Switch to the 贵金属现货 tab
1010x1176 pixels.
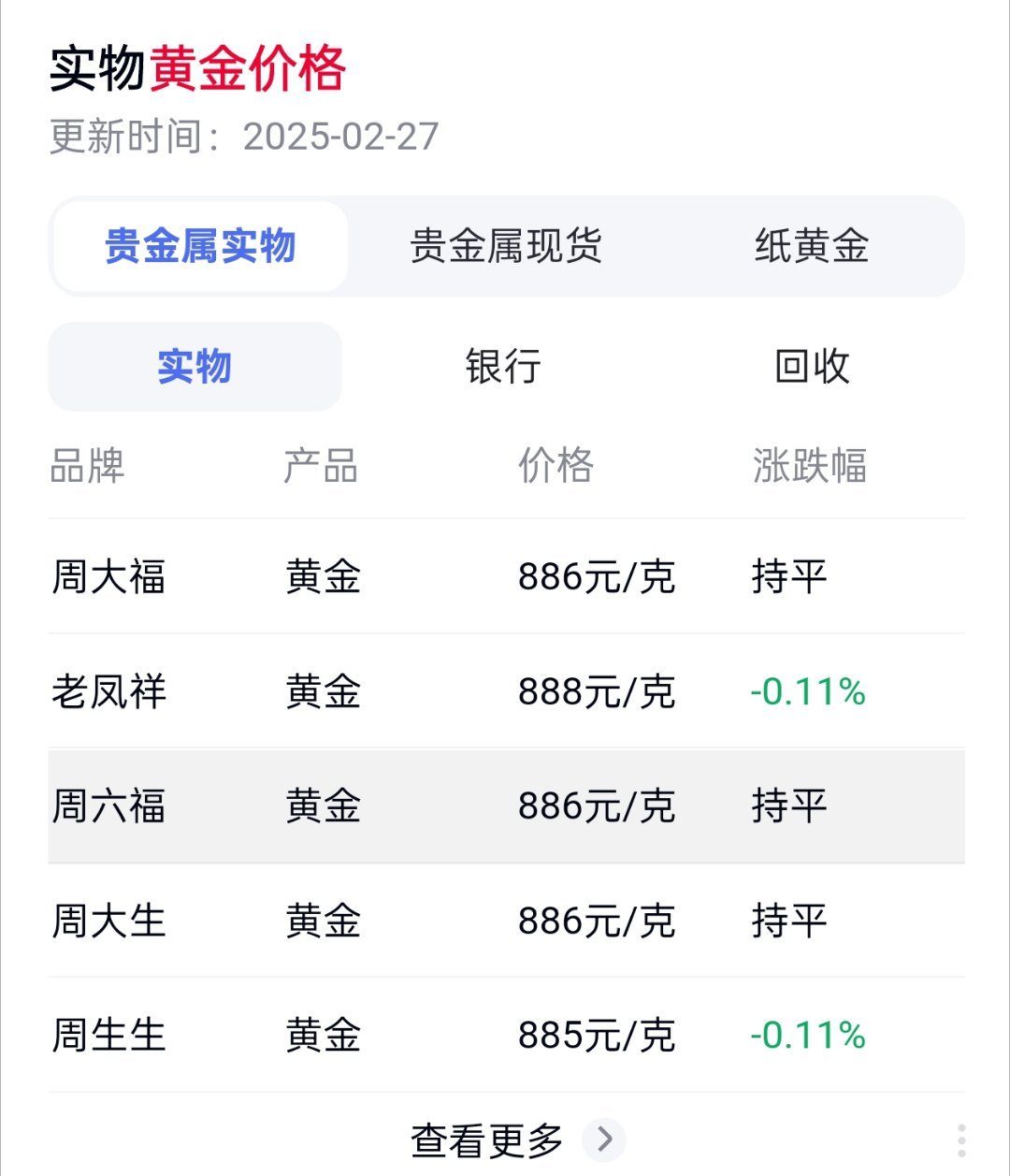click(506, 245)
